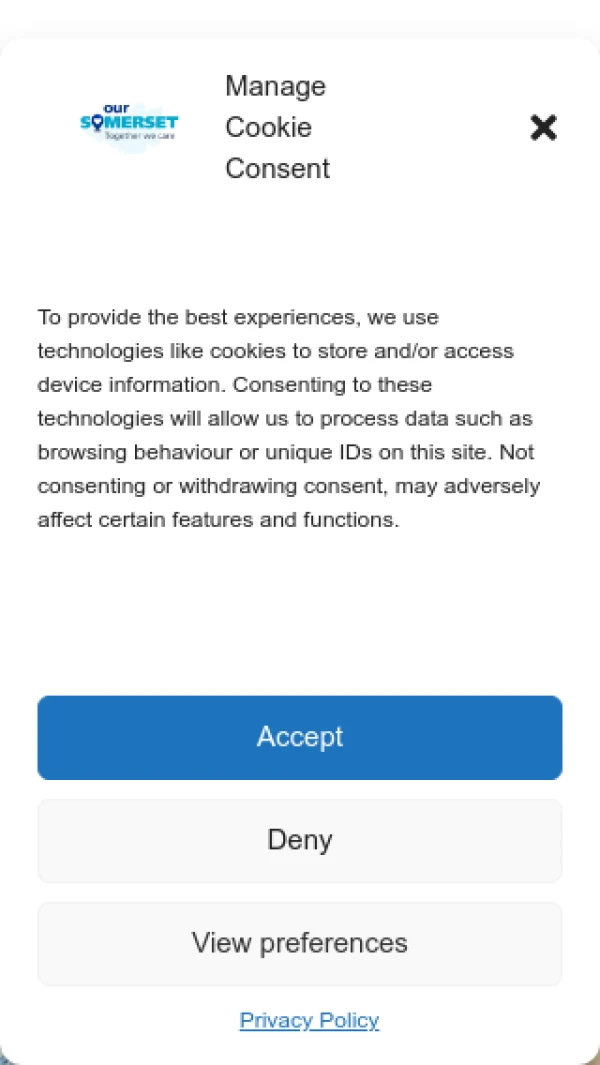Deny cookie consent
This screenshot has width=600, height=1065.
[300, 840]
